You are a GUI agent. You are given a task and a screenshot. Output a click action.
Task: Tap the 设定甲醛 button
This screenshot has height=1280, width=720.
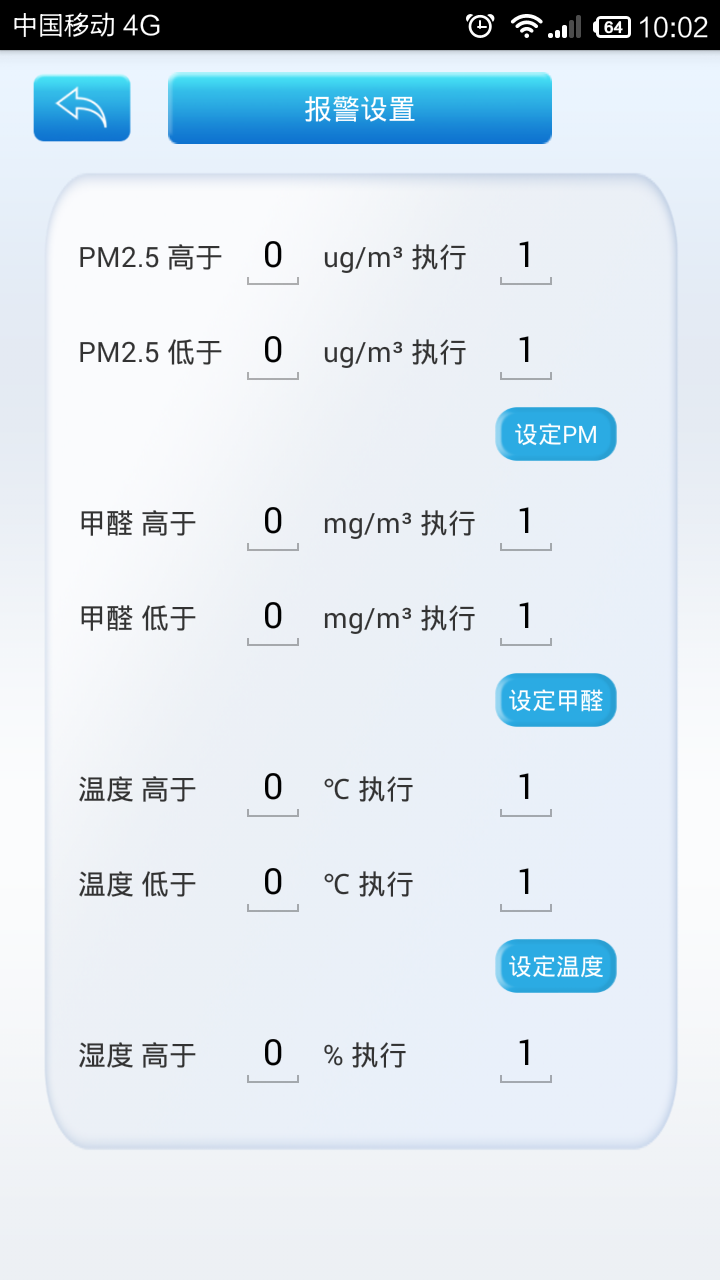(556, 700)
